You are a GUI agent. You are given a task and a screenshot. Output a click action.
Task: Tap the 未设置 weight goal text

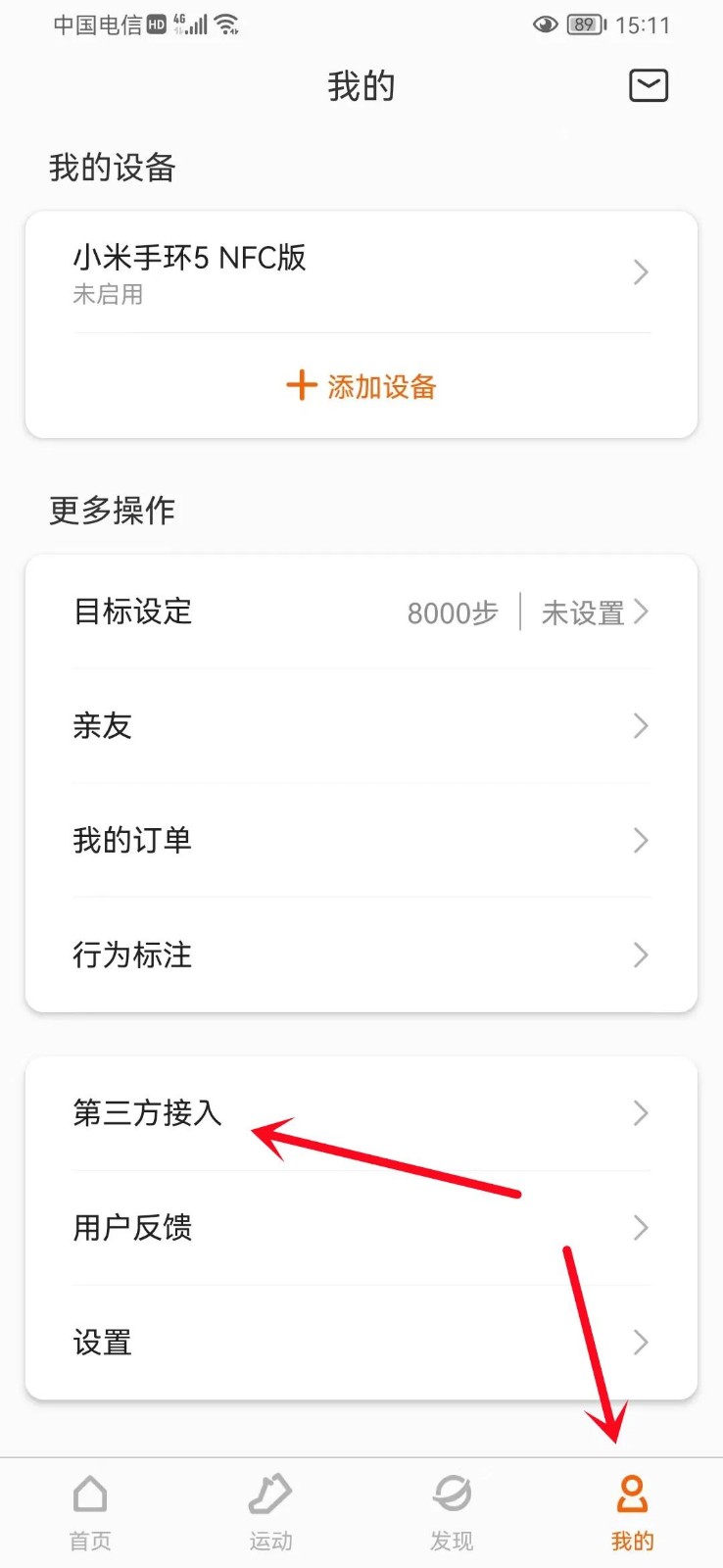pos(583,612)
